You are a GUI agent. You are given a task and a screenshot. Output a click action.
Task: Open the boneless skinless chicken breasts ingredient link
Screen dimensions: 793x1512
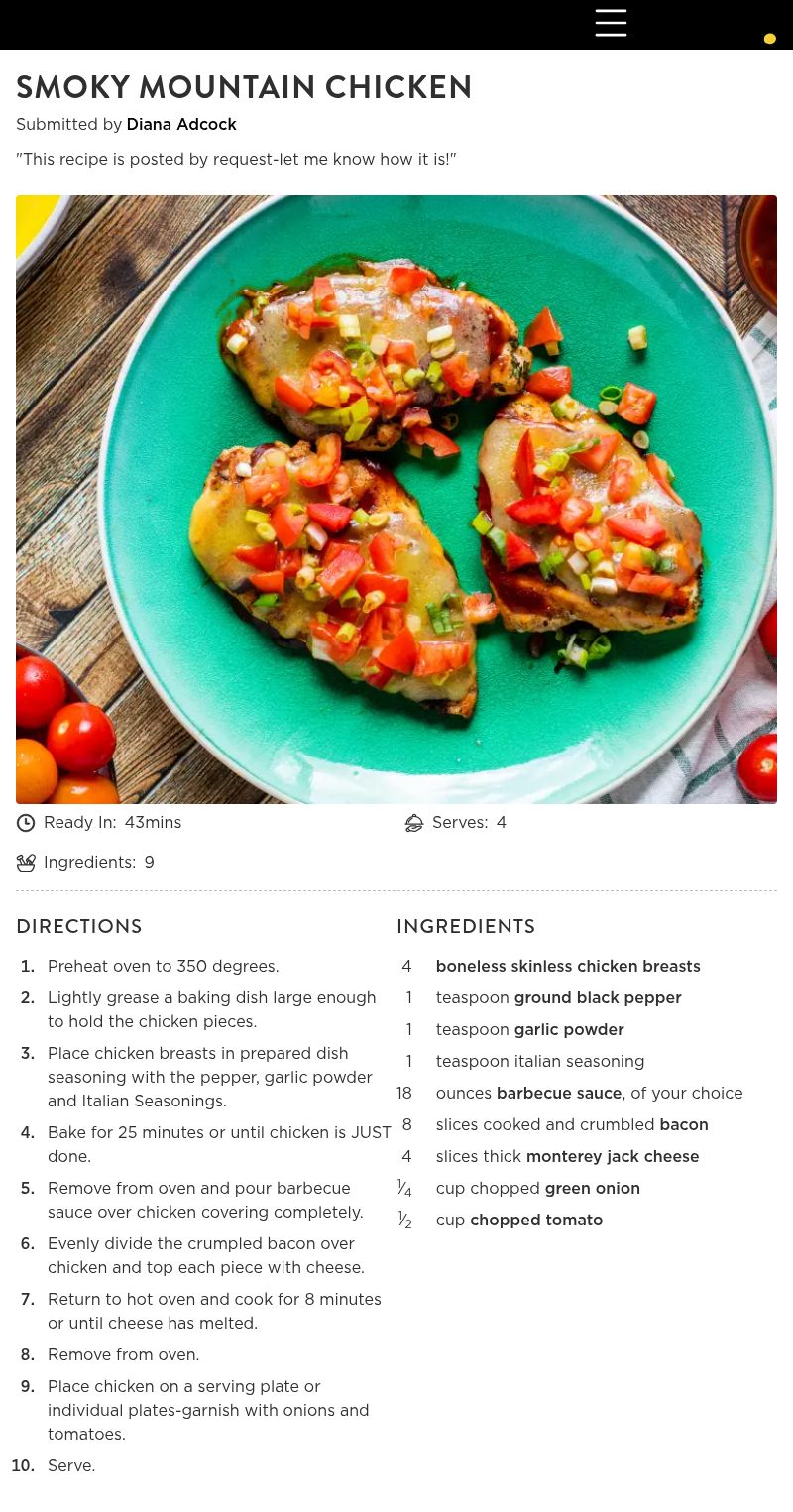click(568, 967)
